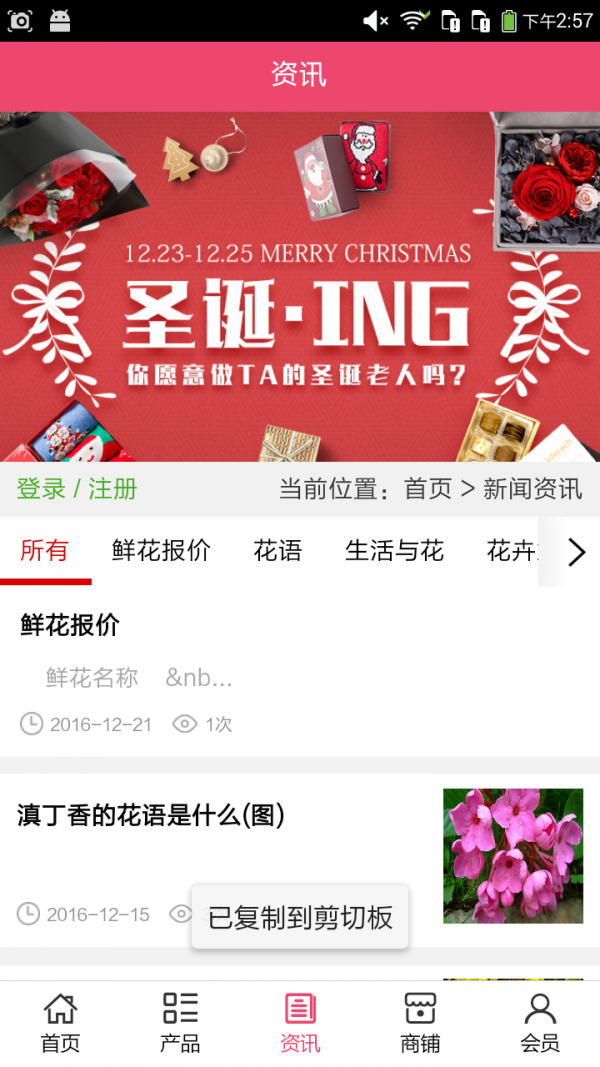Switch to the 花语 tab
Screen dimensions: 600x1067
coord(277,551)
